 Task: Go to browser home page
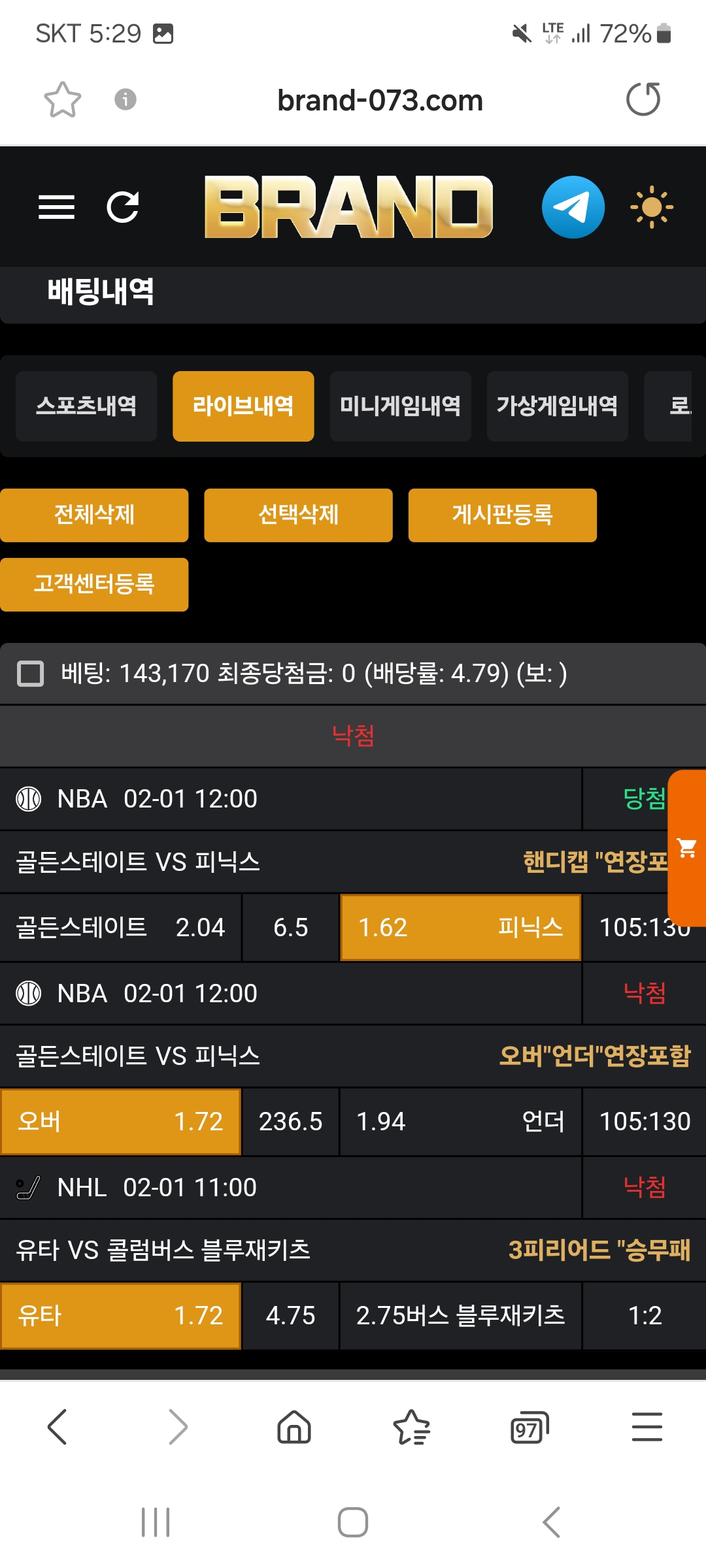pos(294,1427)
